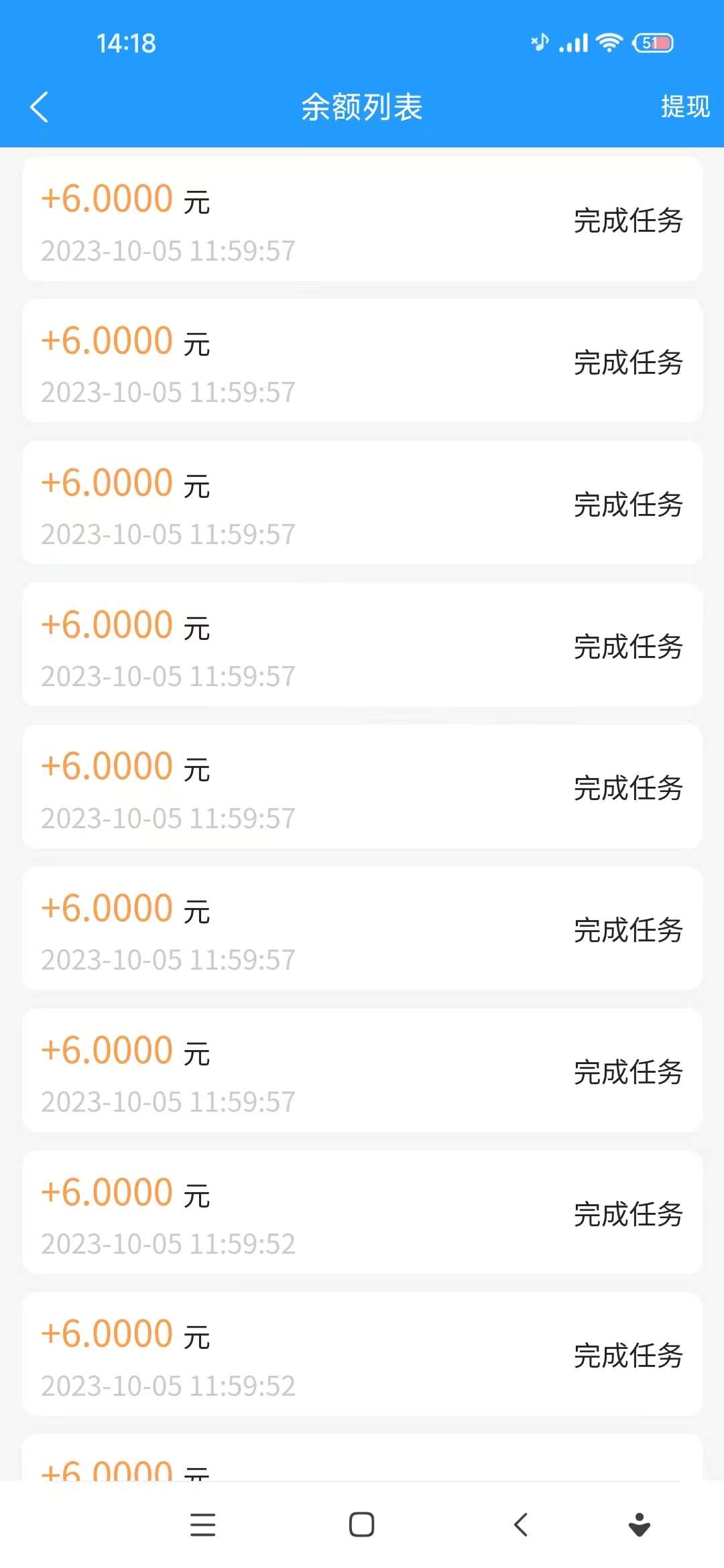Tap the system back button
Viewport: 724px width, 1568px height.
521,1524
